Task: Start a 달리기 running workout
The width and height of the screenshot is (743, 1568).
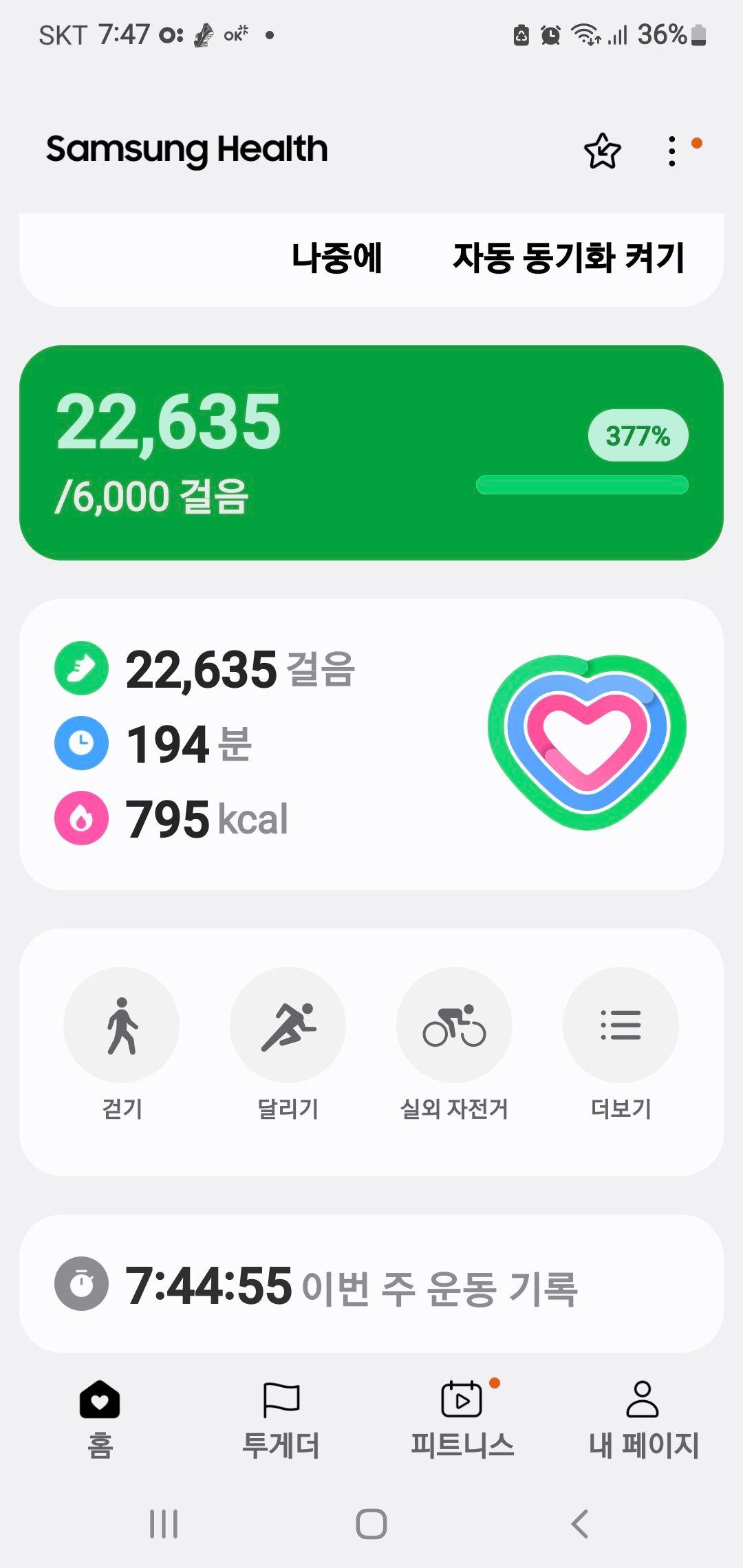Action: (x=288, y=1026)
